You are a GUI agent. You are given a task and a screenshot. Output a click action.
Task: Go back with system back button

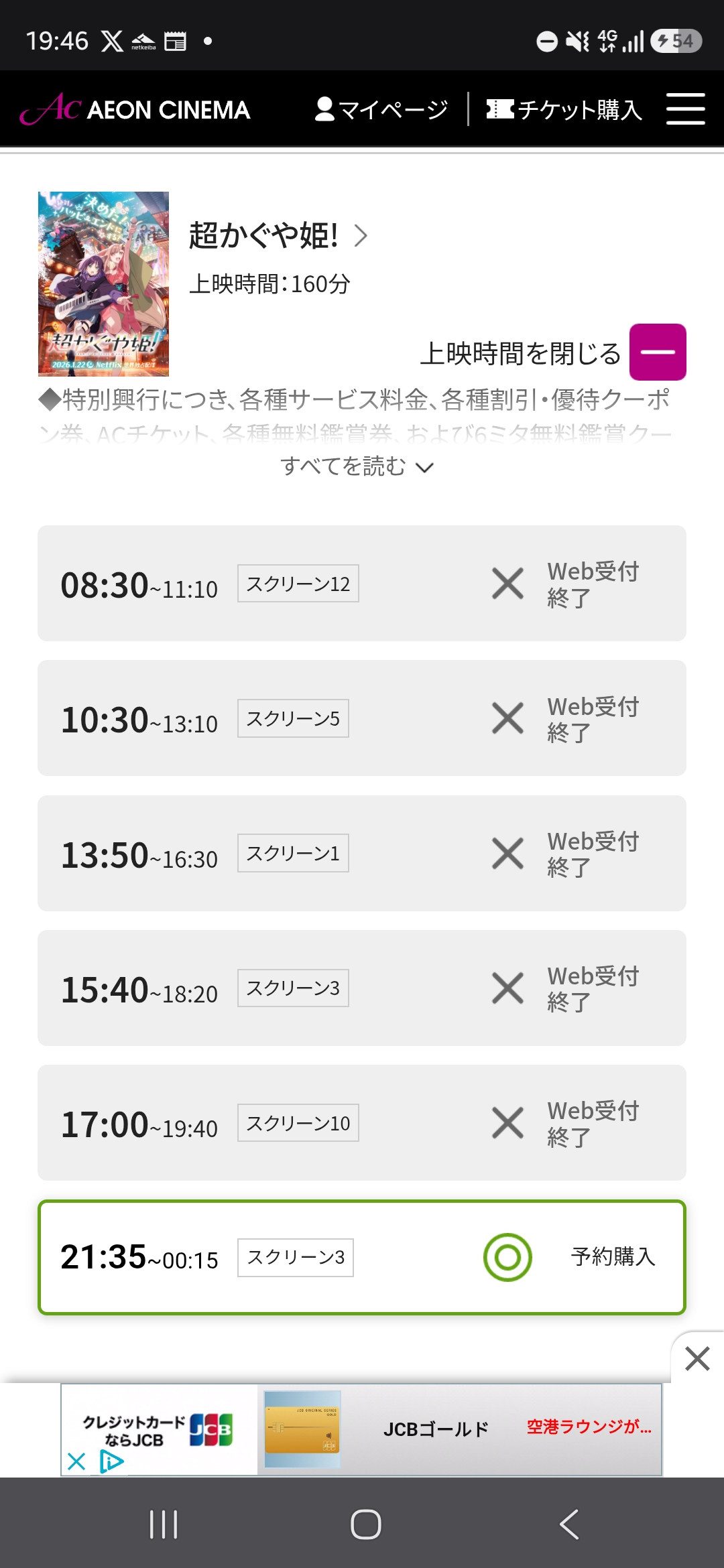568,1524
